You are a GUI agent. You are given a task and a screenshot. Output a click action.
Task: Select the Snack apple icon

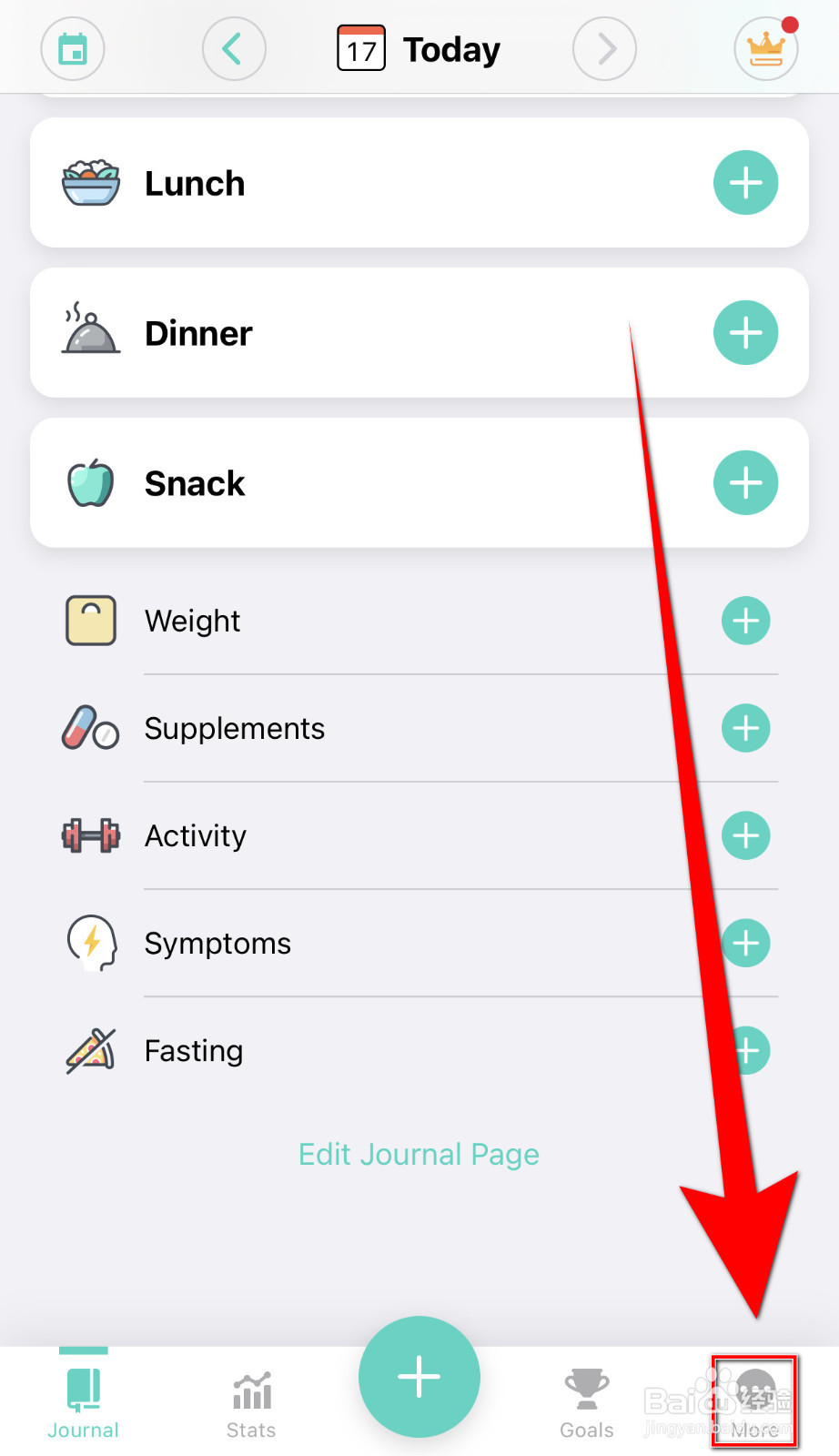(89, 483)
